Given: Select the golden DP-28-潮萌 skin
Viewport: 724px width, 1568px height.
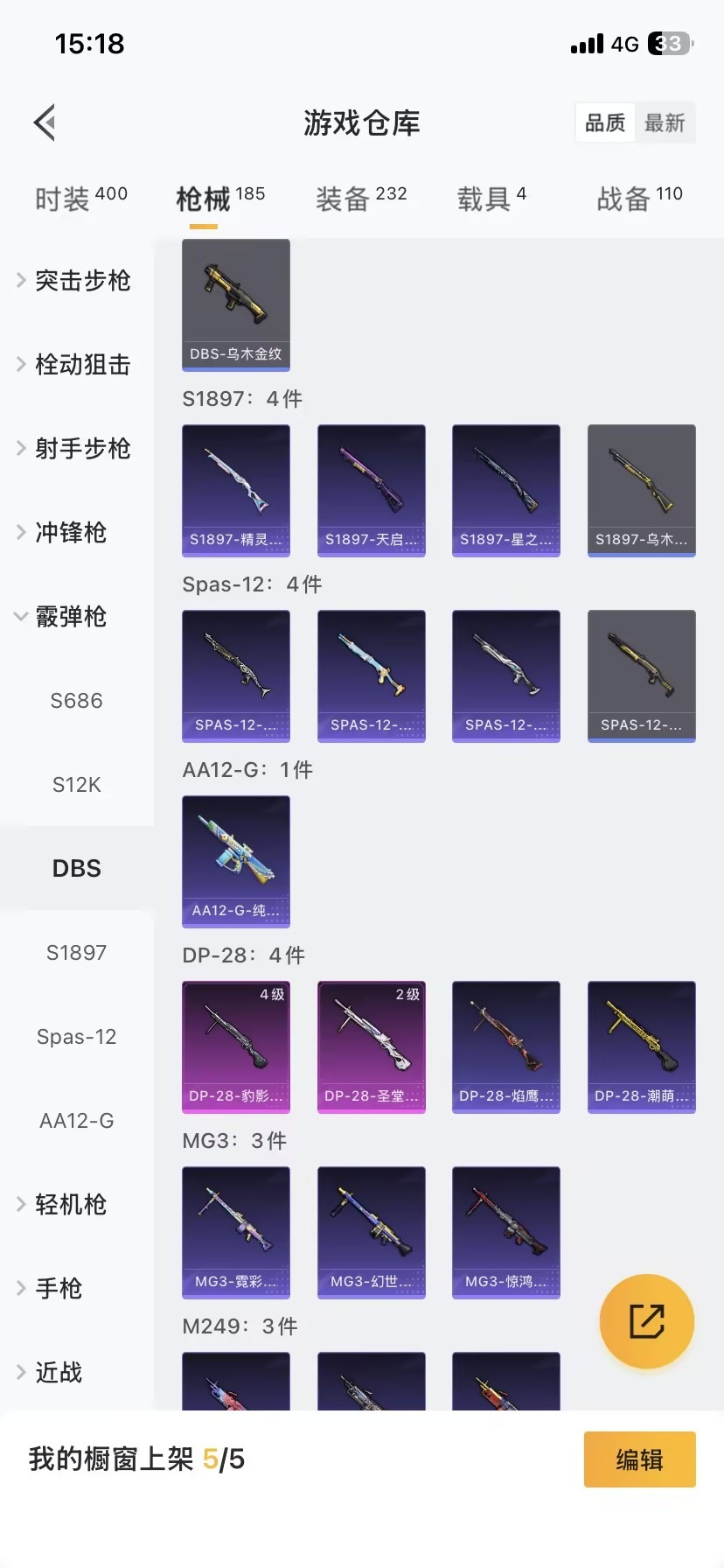Looking at the screenshot, I should [x=641, y=1046].
